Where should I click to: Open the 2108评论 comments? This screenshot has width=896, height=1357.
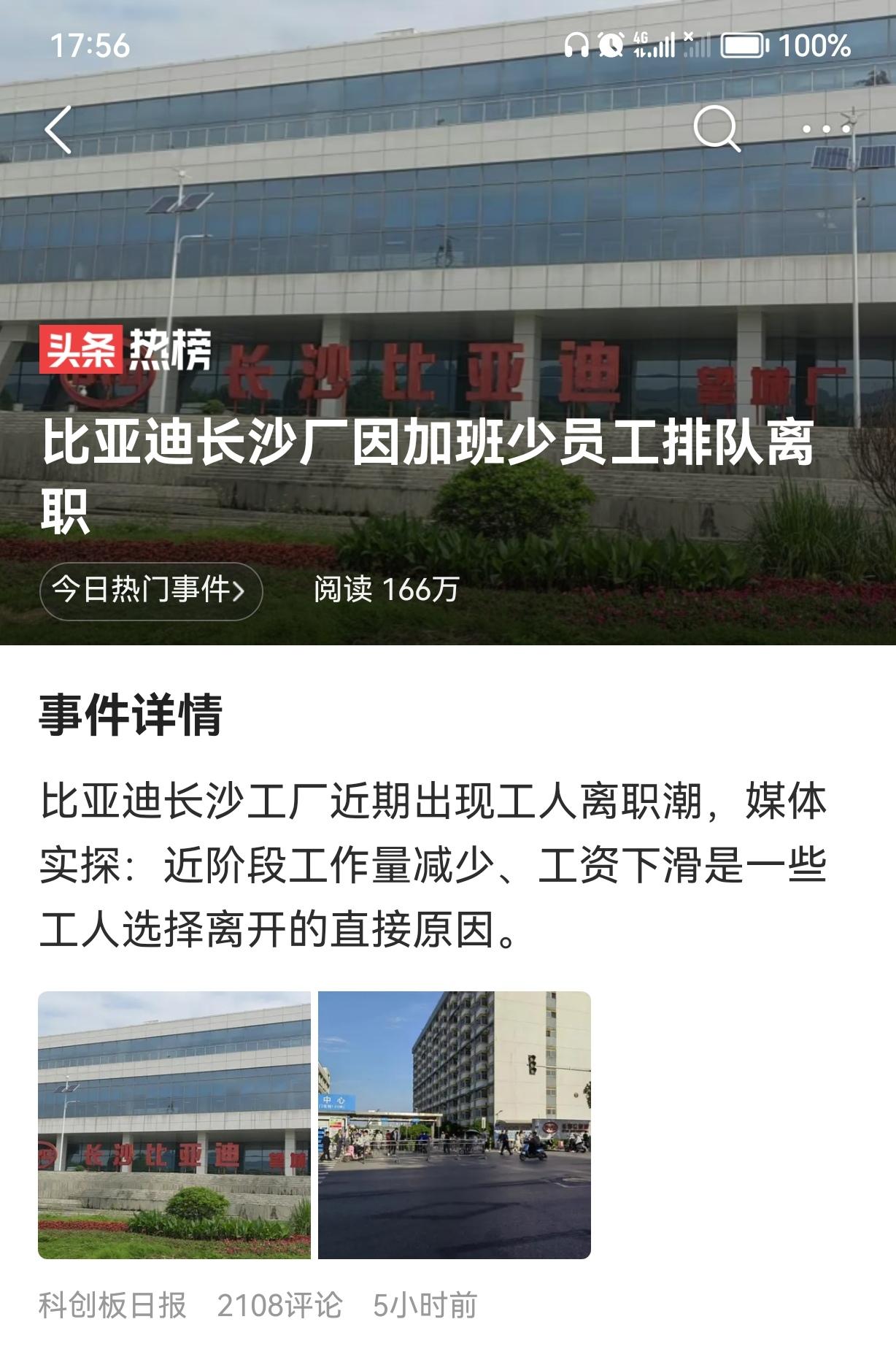pos(279,1306)
